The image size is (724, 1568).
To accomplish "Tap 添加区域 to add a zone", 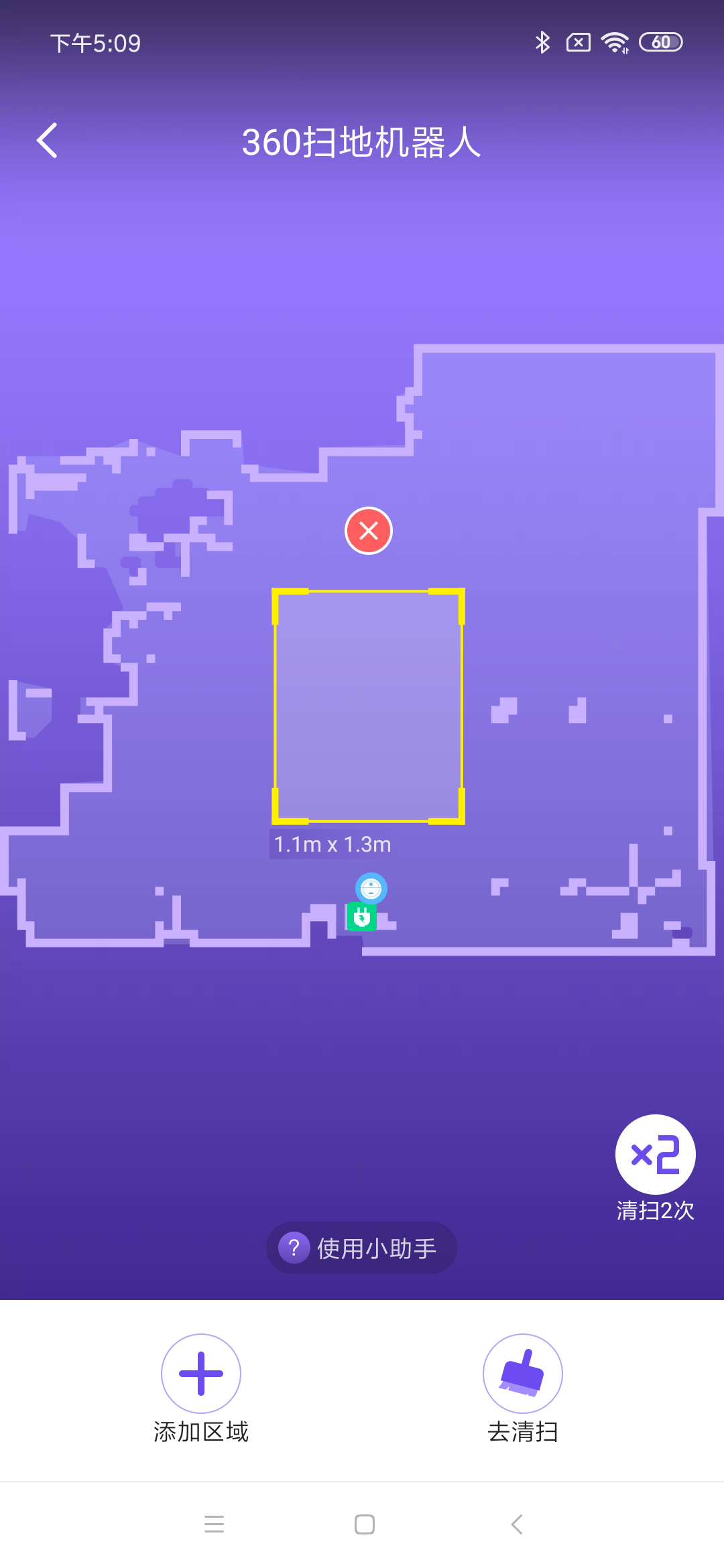I will click(x=200, y=1374).
